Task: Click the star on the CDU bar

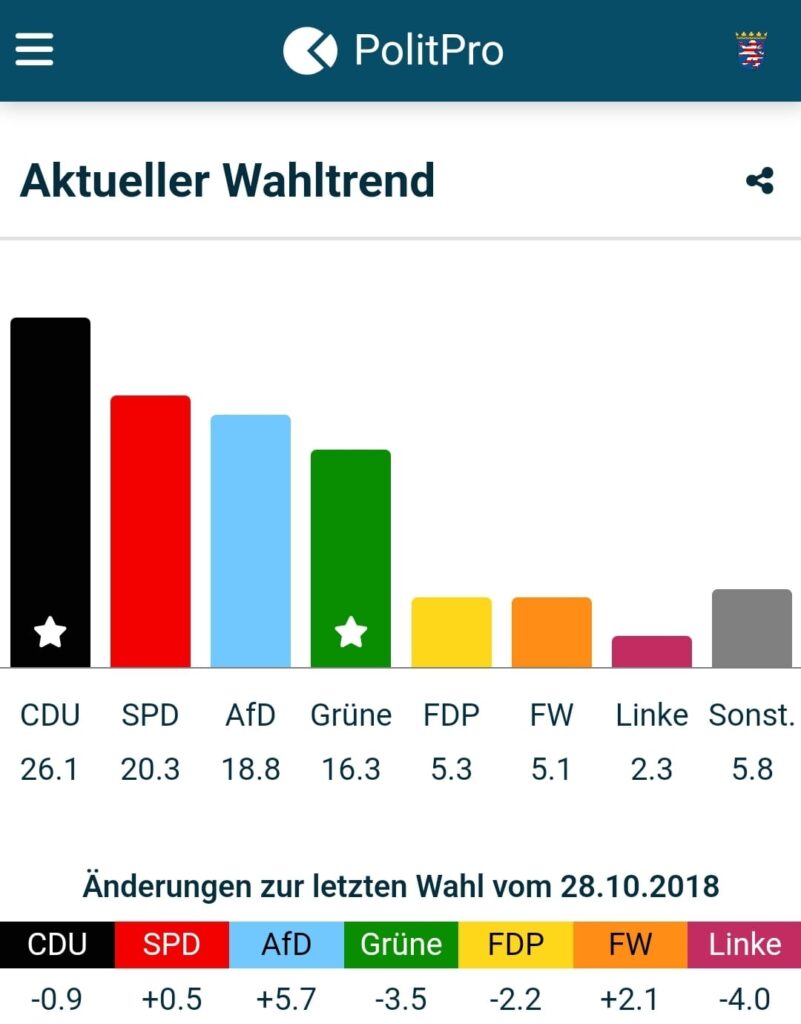Action: coord(49,632)
